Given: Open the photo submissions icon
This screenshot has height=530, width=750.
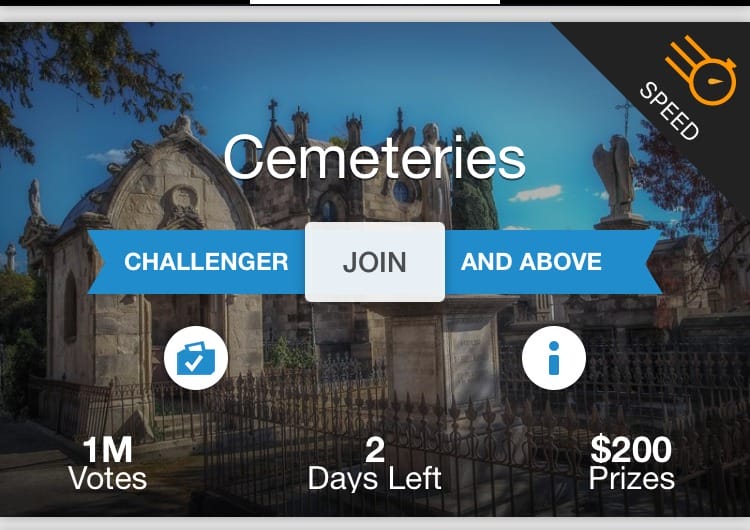Looking at the screenshot, I should [x=196, y=357].
